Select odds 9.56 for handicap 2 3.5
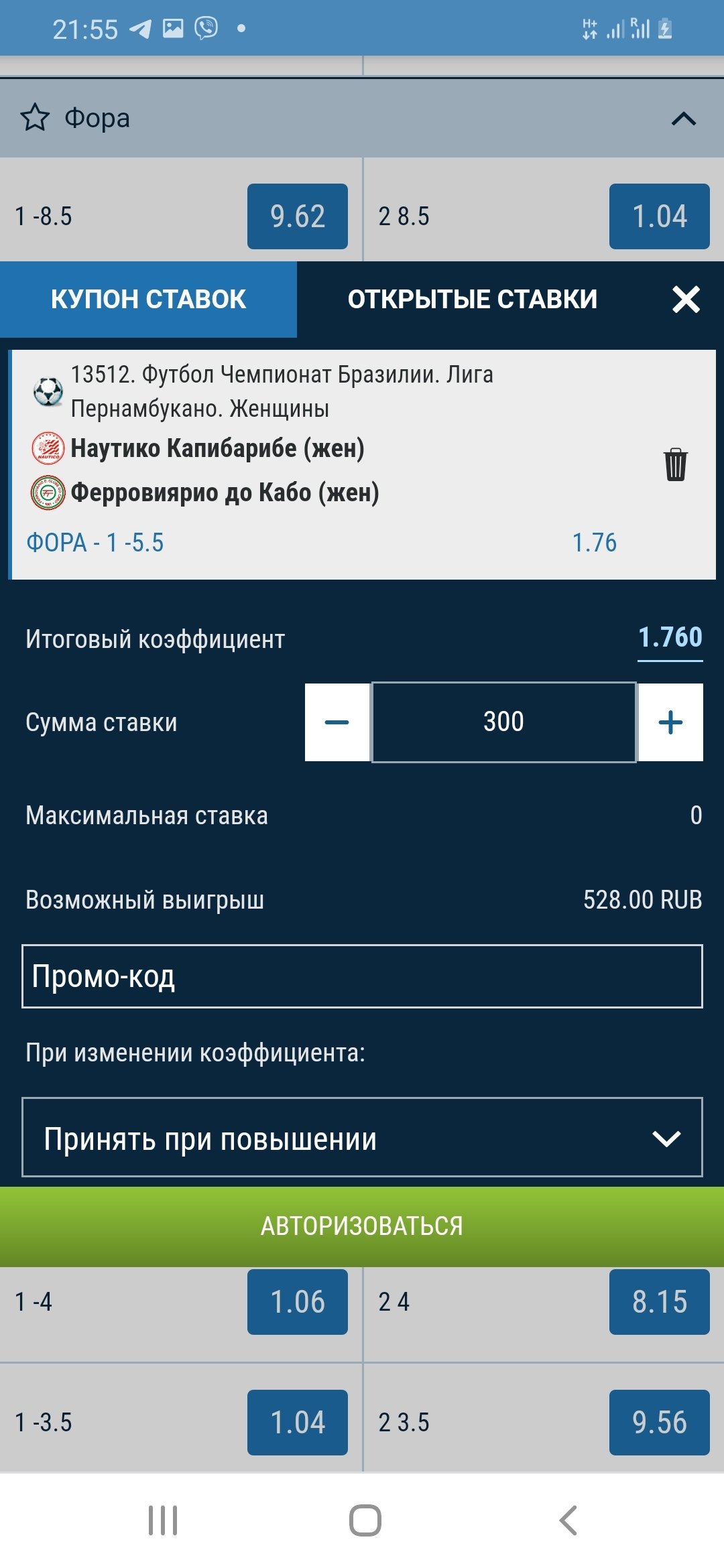The width and height of the screenshot is (724, 1568). tap(659, 1423)
